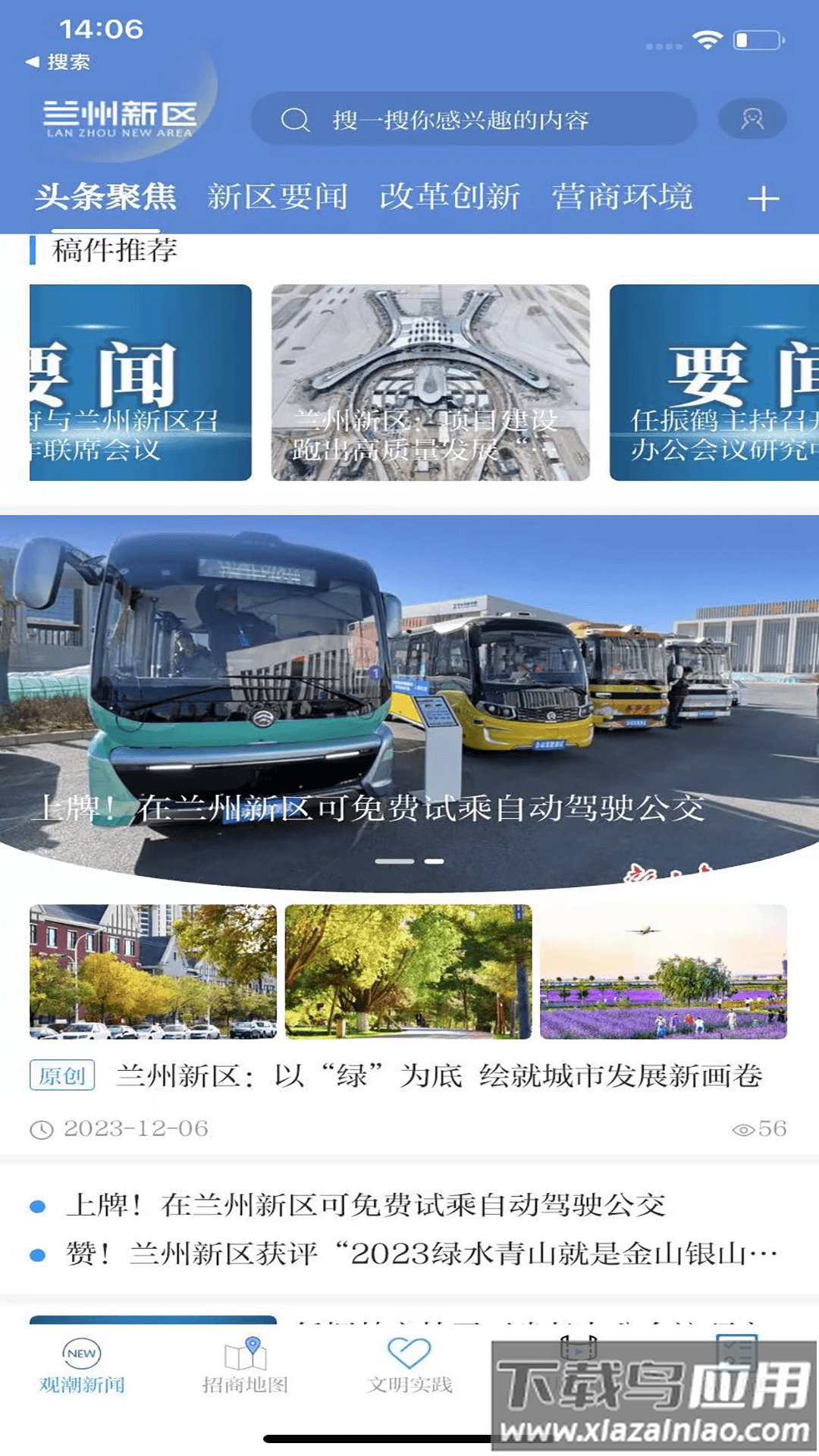
Task: Read the article 以“绿”为底 绘就城市发展新画卷
Action: (438, 1075)
